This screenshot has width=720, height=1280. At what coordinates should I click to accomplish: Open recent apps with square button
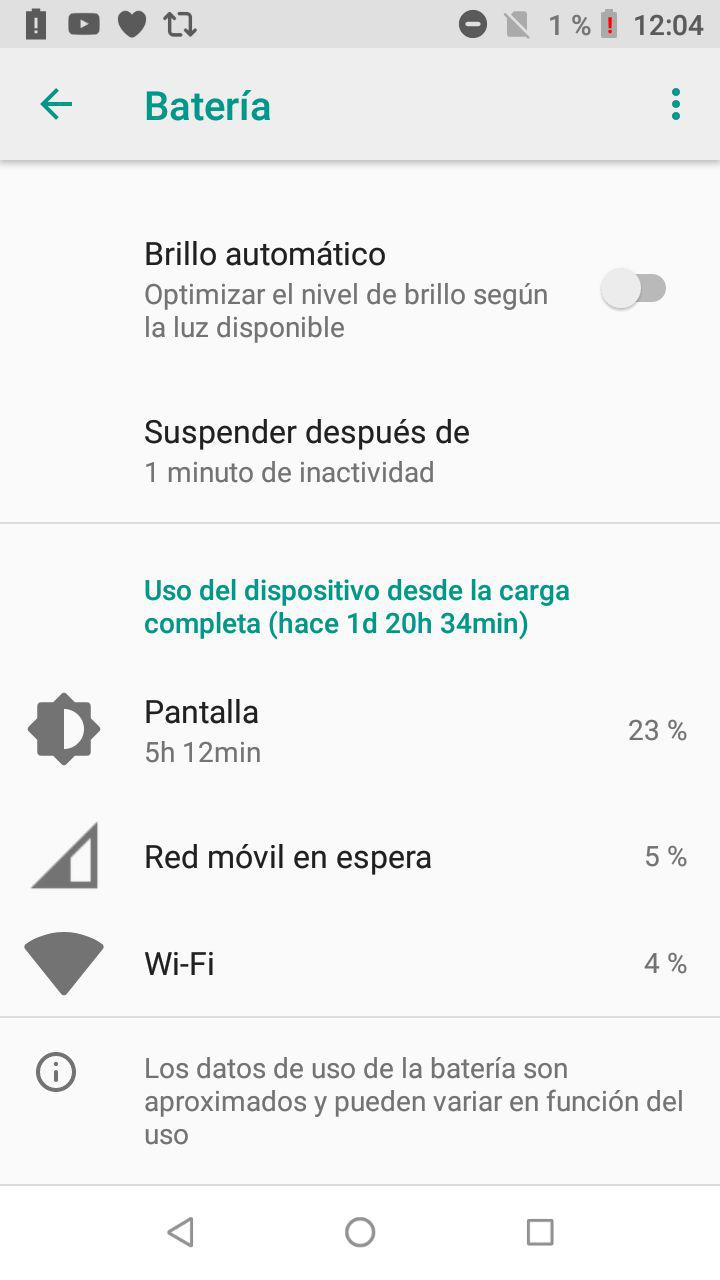pos(540,1232)
